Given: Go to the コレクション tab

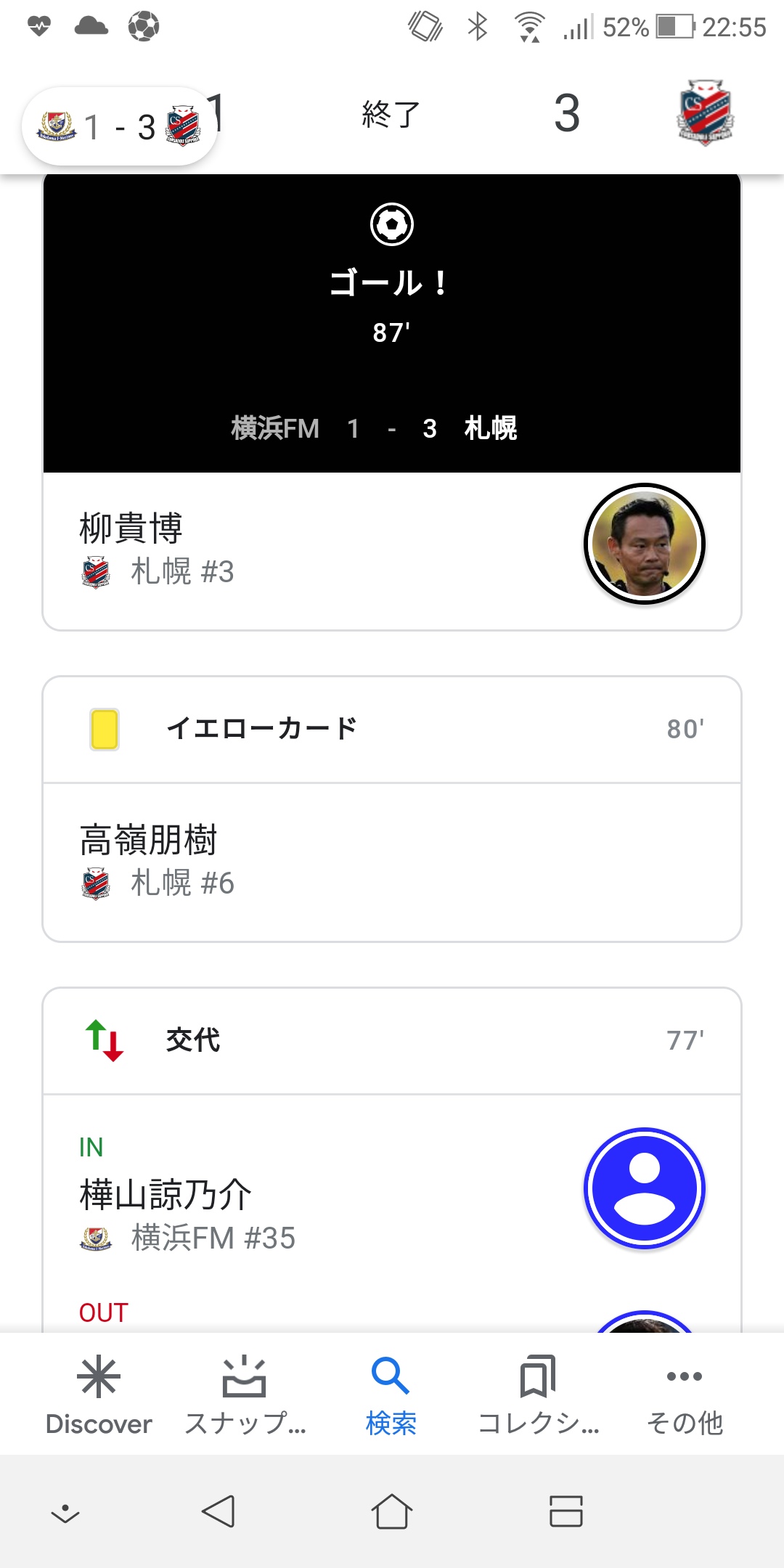Looking at the screenshot, I should [538, 1395].
